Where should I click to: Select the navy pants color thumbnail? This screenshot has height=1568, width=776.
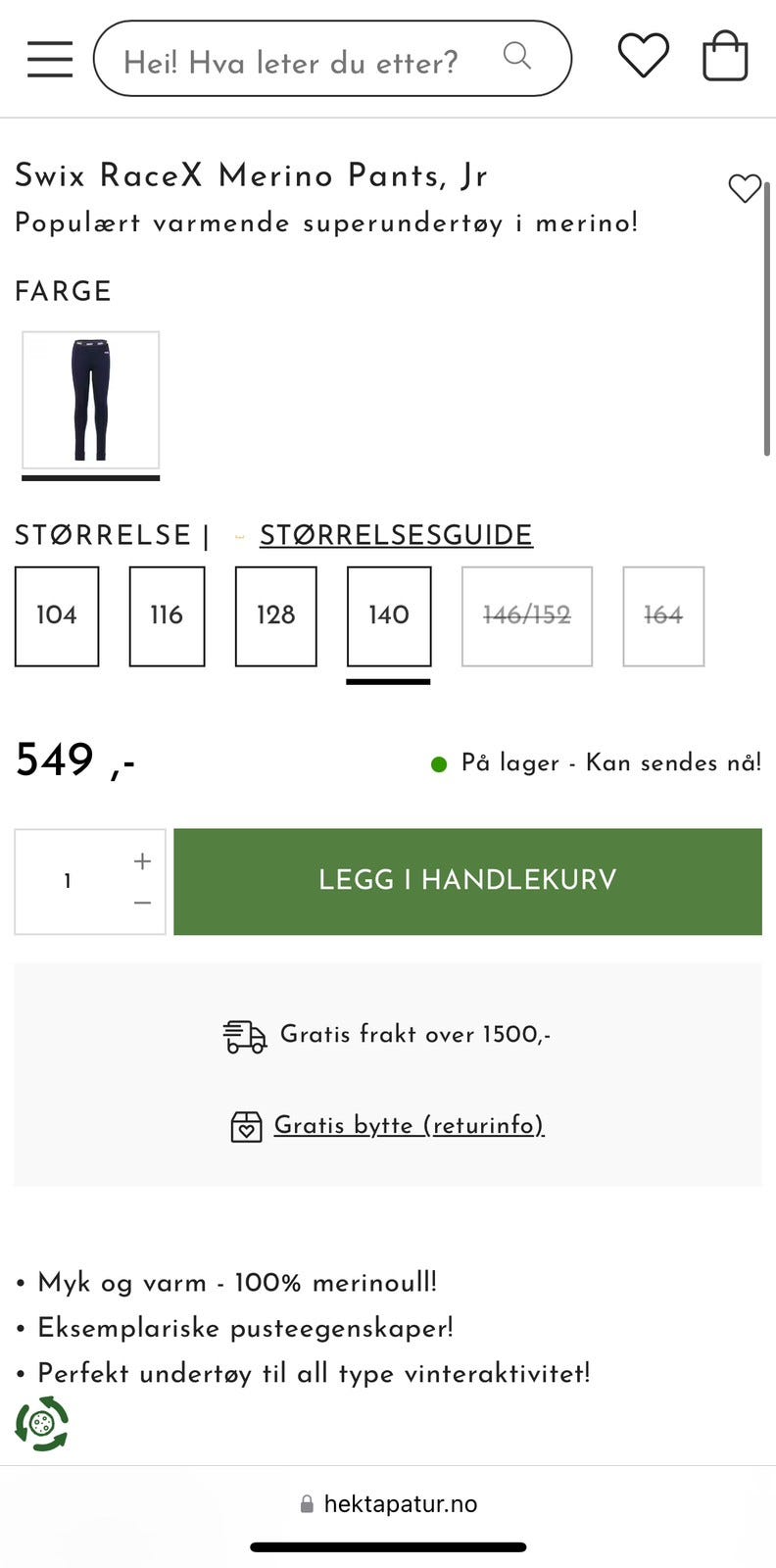[90, 401]
